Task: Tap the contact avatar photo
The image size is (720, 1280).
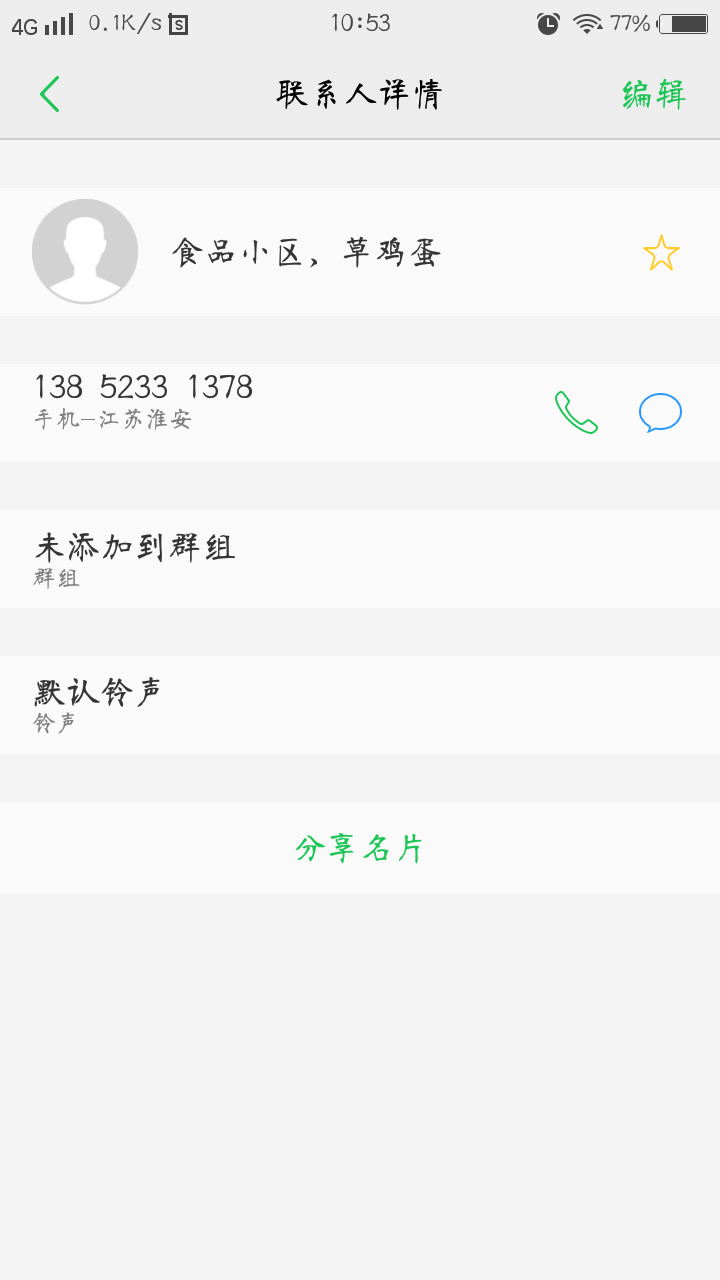Action: pos(85,251)
